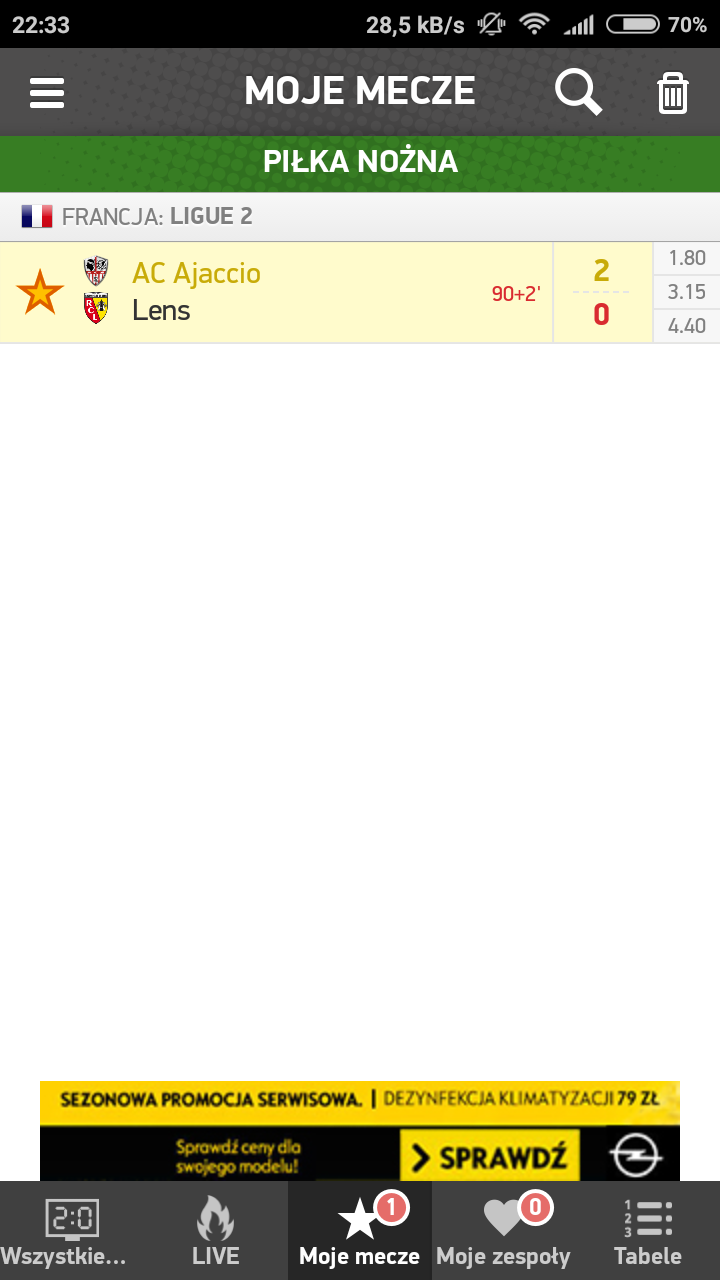Viewport: 720px width, 1280px height.
Task: Select the Moje mecze tab
Action: point(360,1231)
